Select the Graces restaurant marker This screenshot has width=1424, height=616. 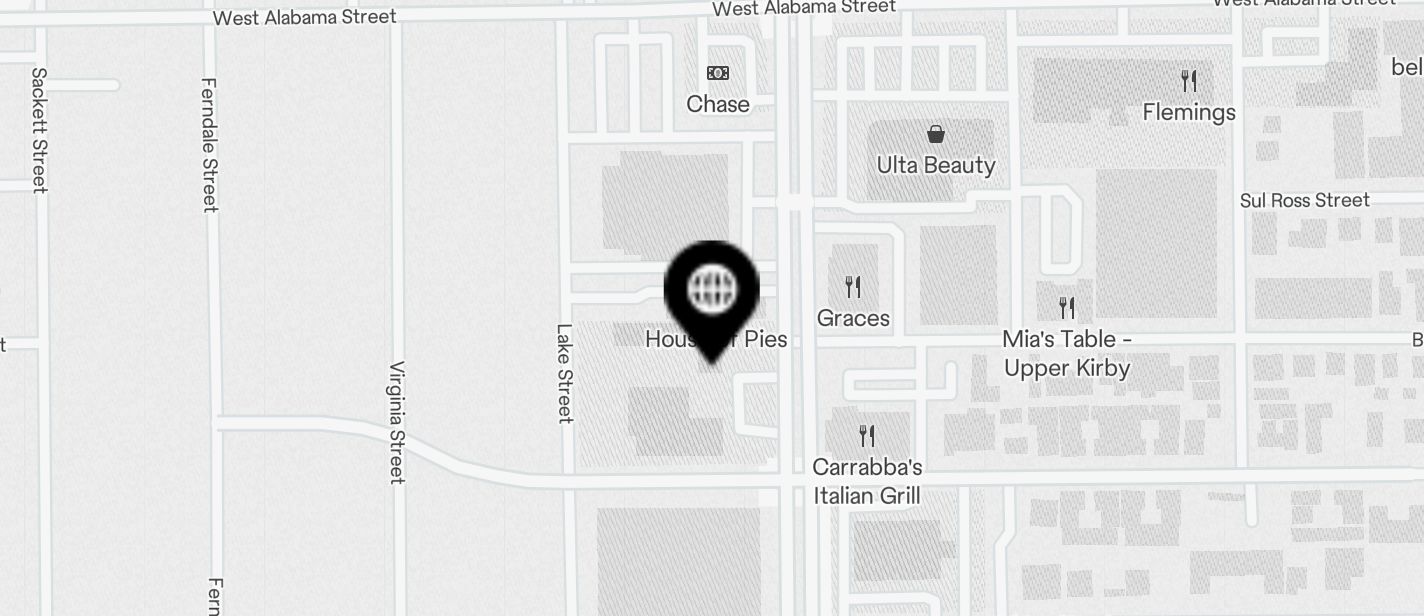click(x=853, y=288)
